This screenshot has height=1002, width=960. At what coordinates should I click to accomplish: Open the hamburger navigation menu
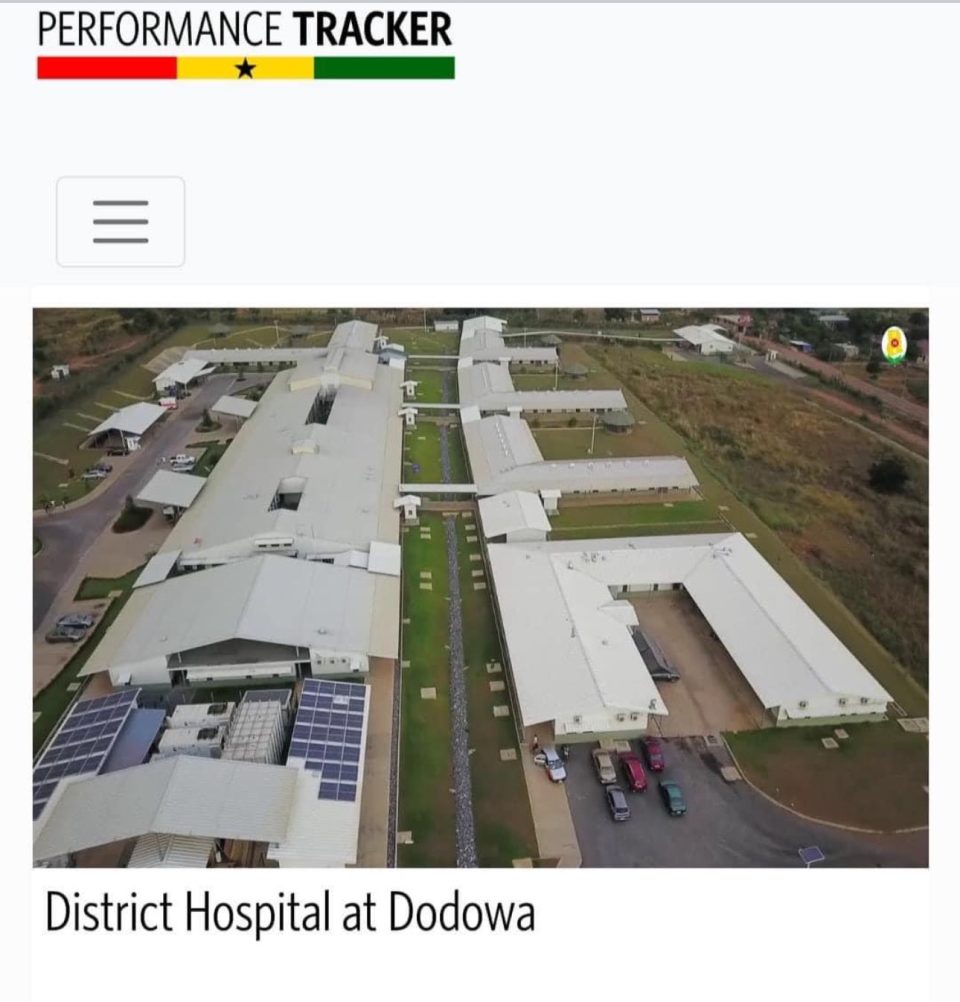pyautogui.click(x=120, y=221)
